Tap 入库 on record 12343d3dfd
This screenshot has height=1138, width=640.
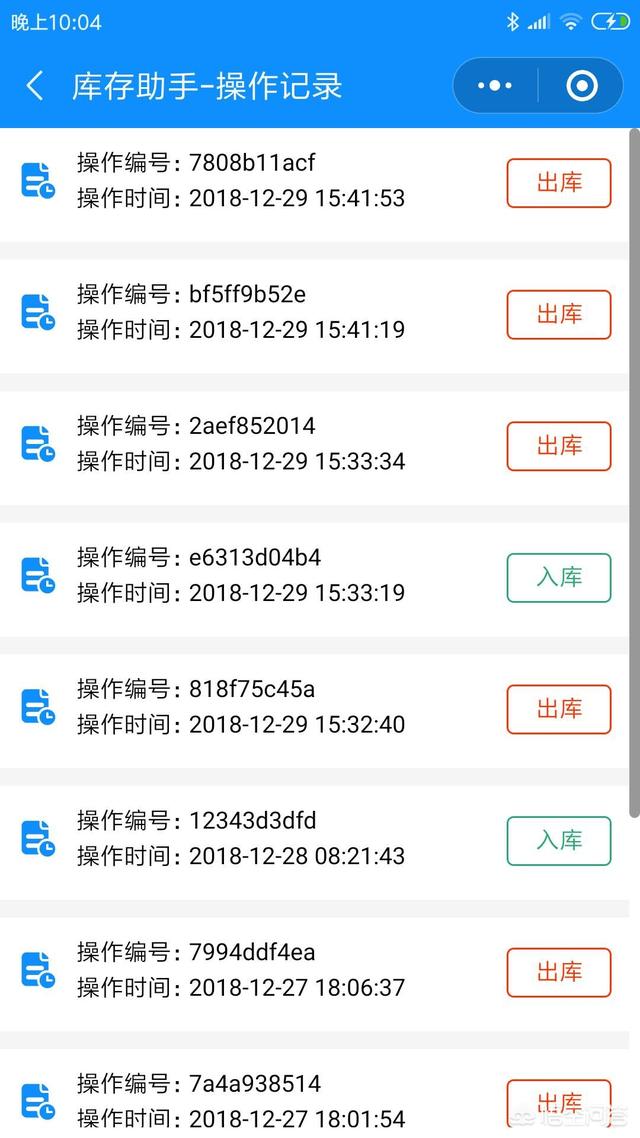click(x=558, y=841)
